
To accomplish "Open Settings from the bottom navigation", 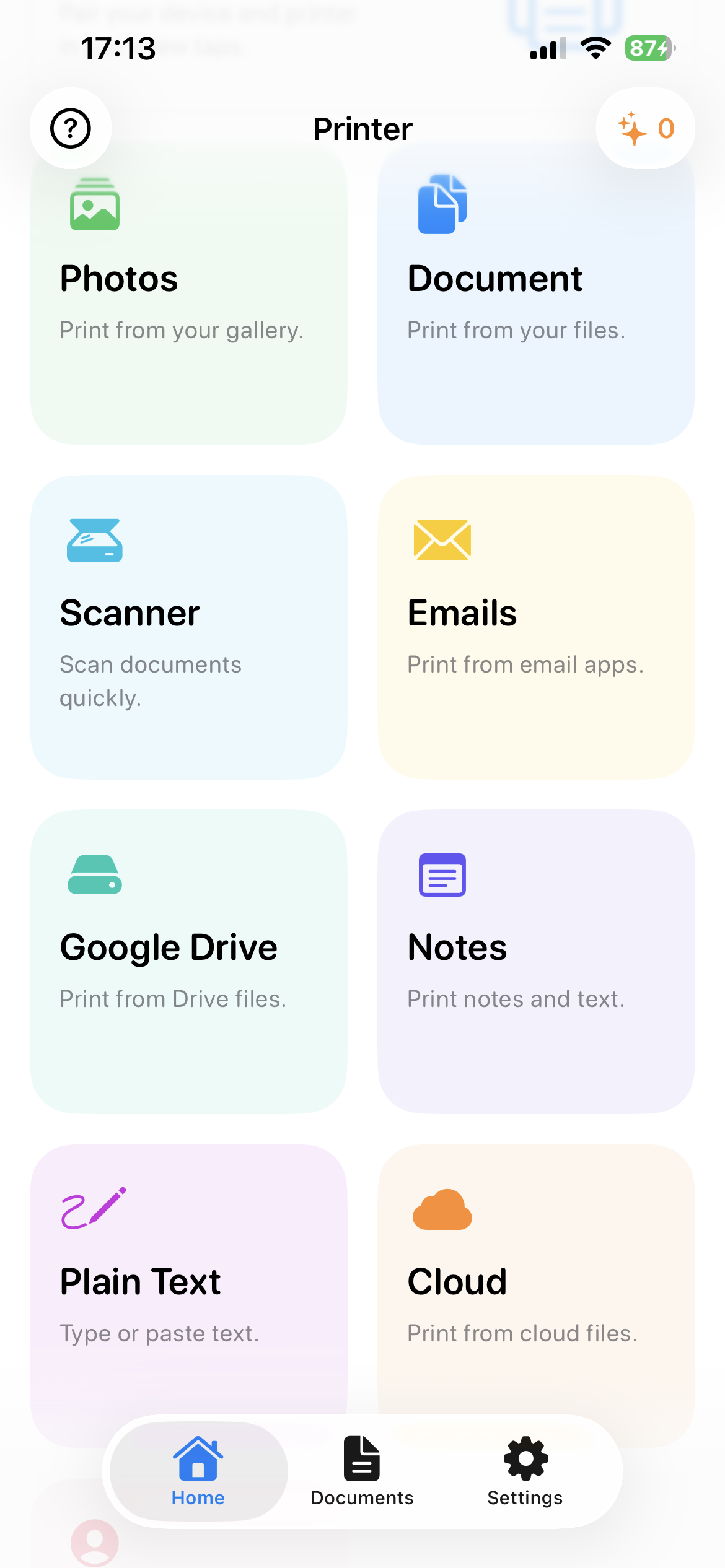I will [x=524, y=1473].
